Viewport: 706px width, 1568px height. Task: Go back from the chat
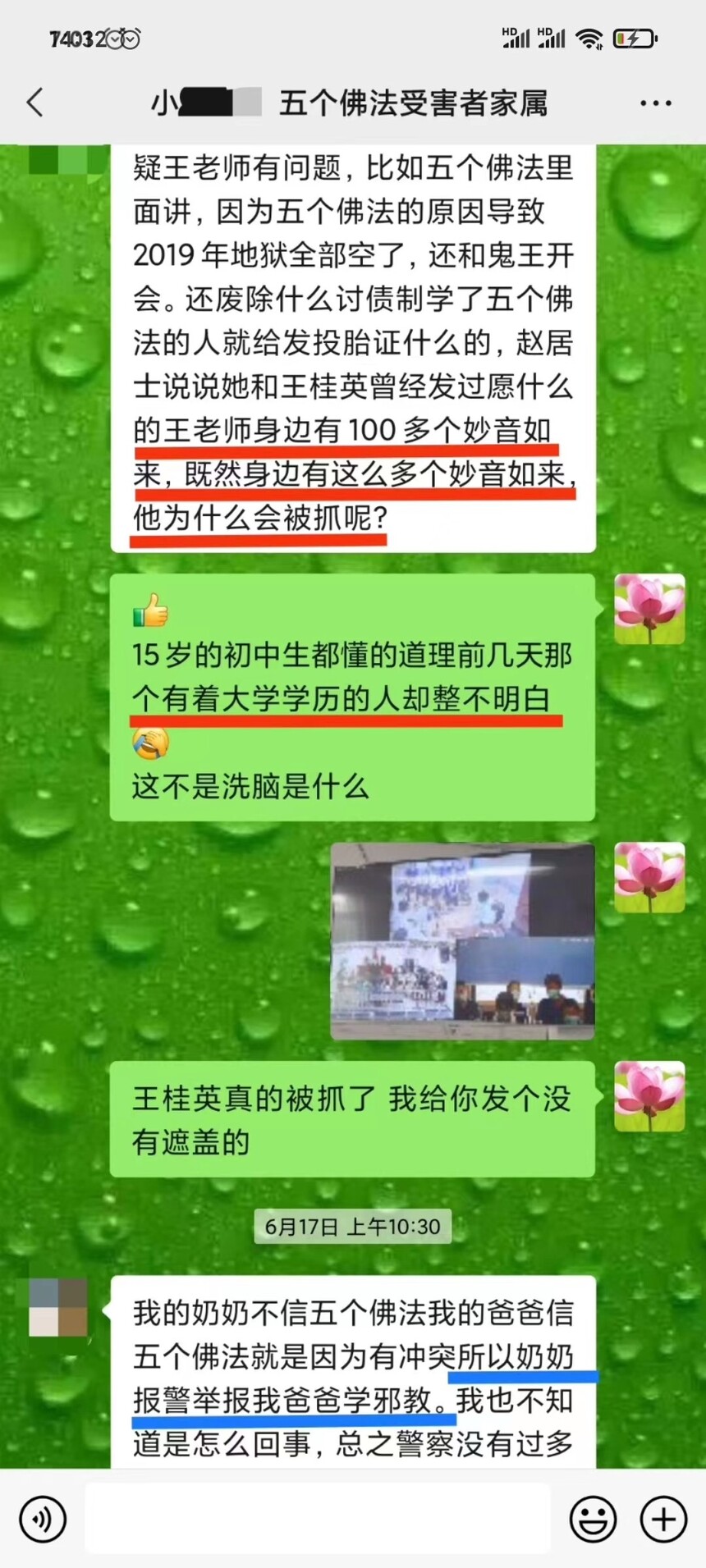pyautogui.click(x=35, y=103)
